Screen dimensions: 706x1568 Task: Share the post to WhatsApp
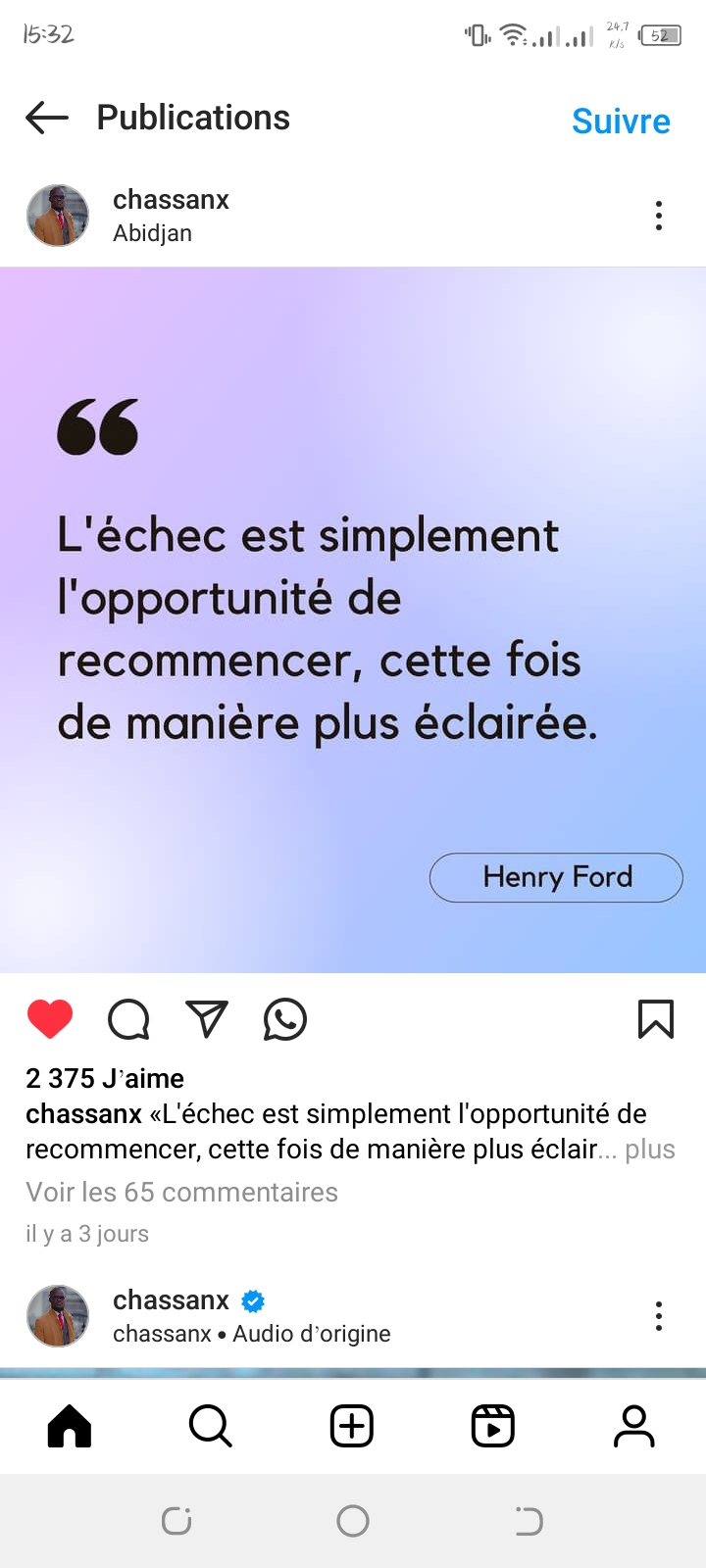click(285, 1019)
